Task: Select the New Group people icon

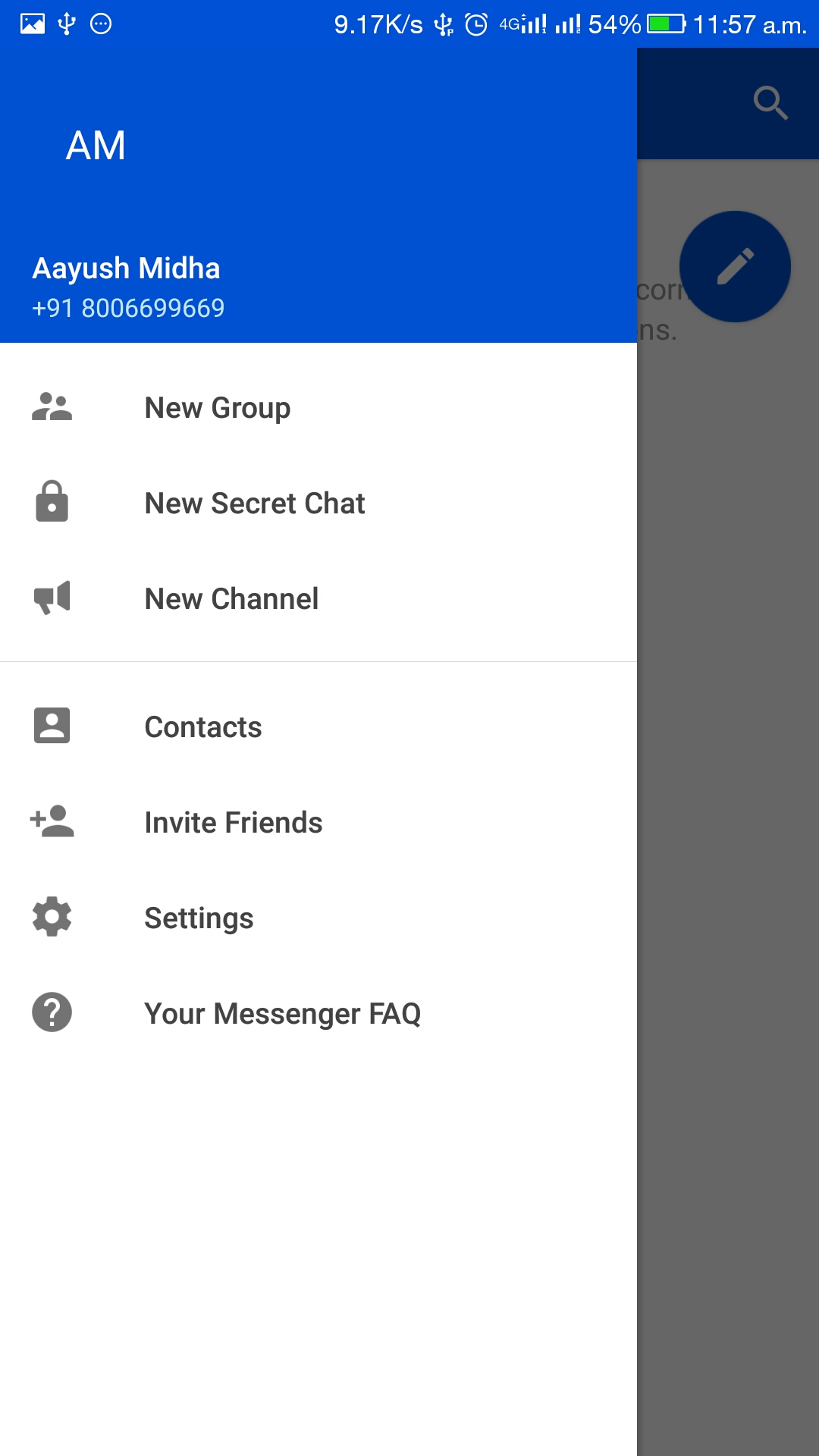Action: [x=51, y=407]
